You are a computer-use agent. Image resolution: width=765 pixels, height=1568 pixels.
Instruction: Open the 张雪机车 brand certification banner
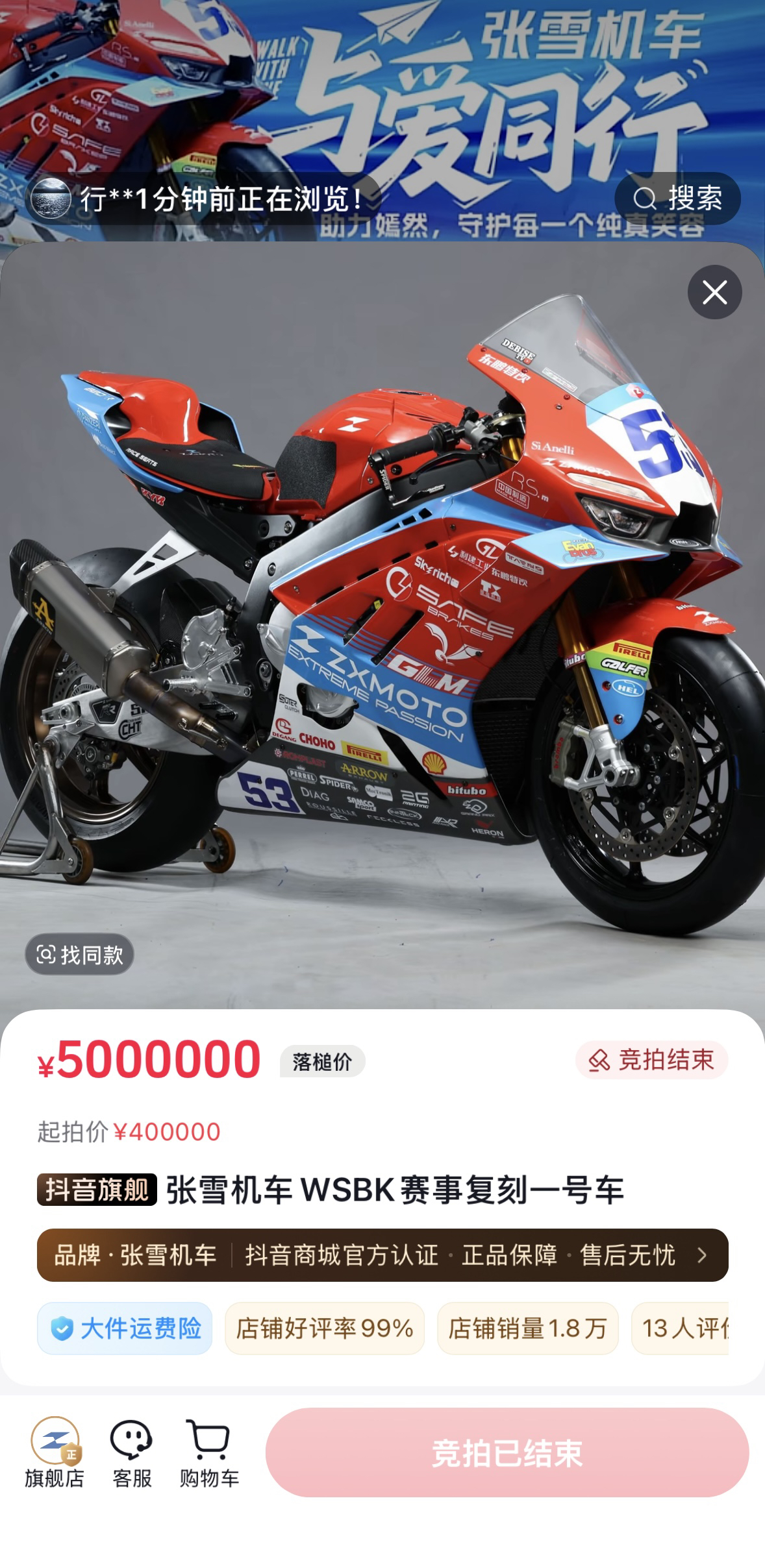click(382, 1255)
